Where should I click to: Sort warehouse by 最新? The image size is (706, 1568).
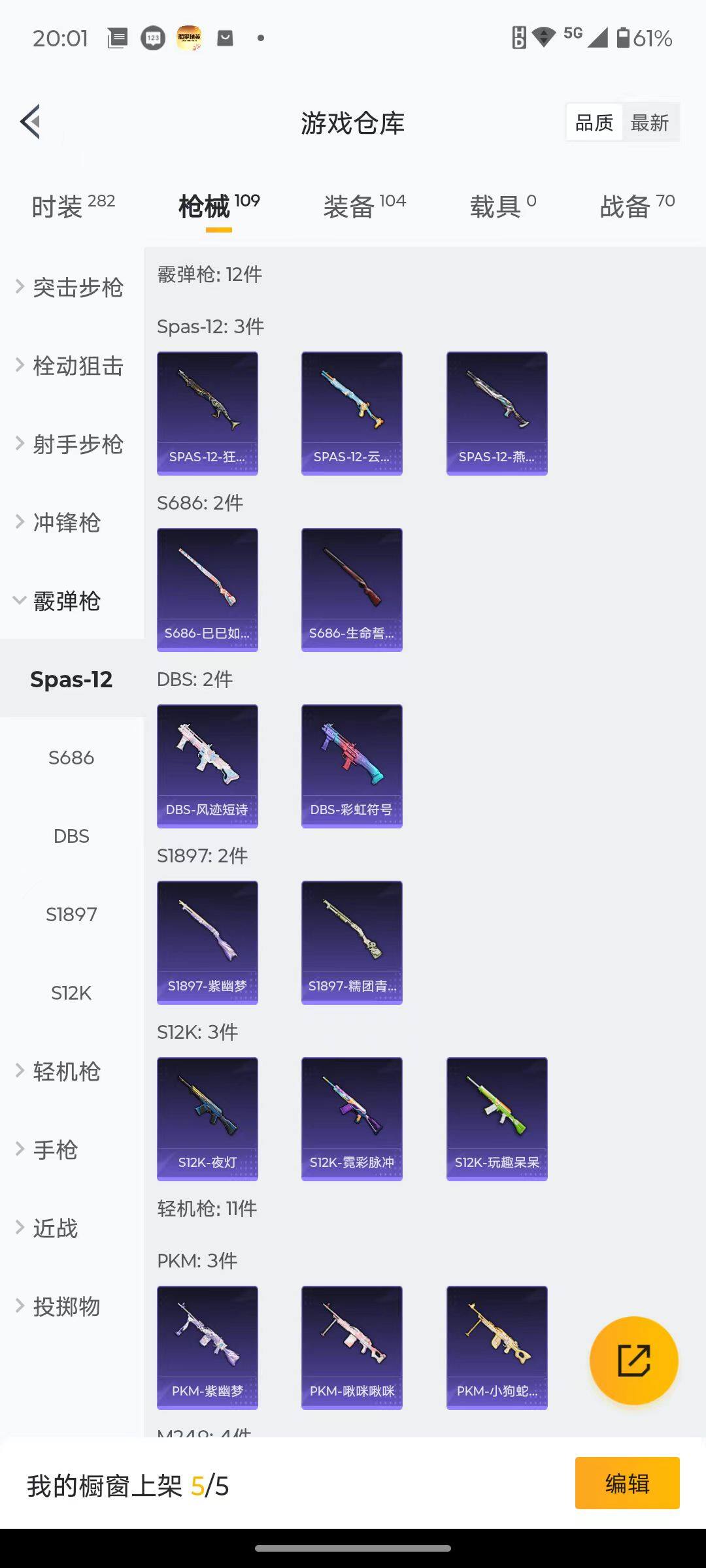(x=649, y=123)
